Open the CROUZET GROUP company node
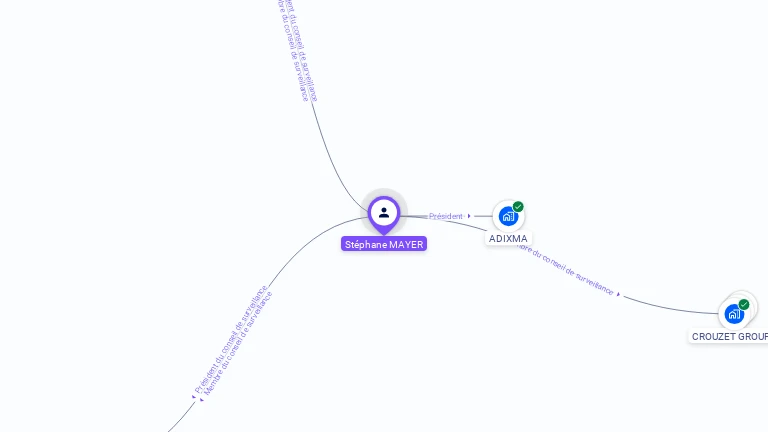768x432 pixels. (735, 313)
